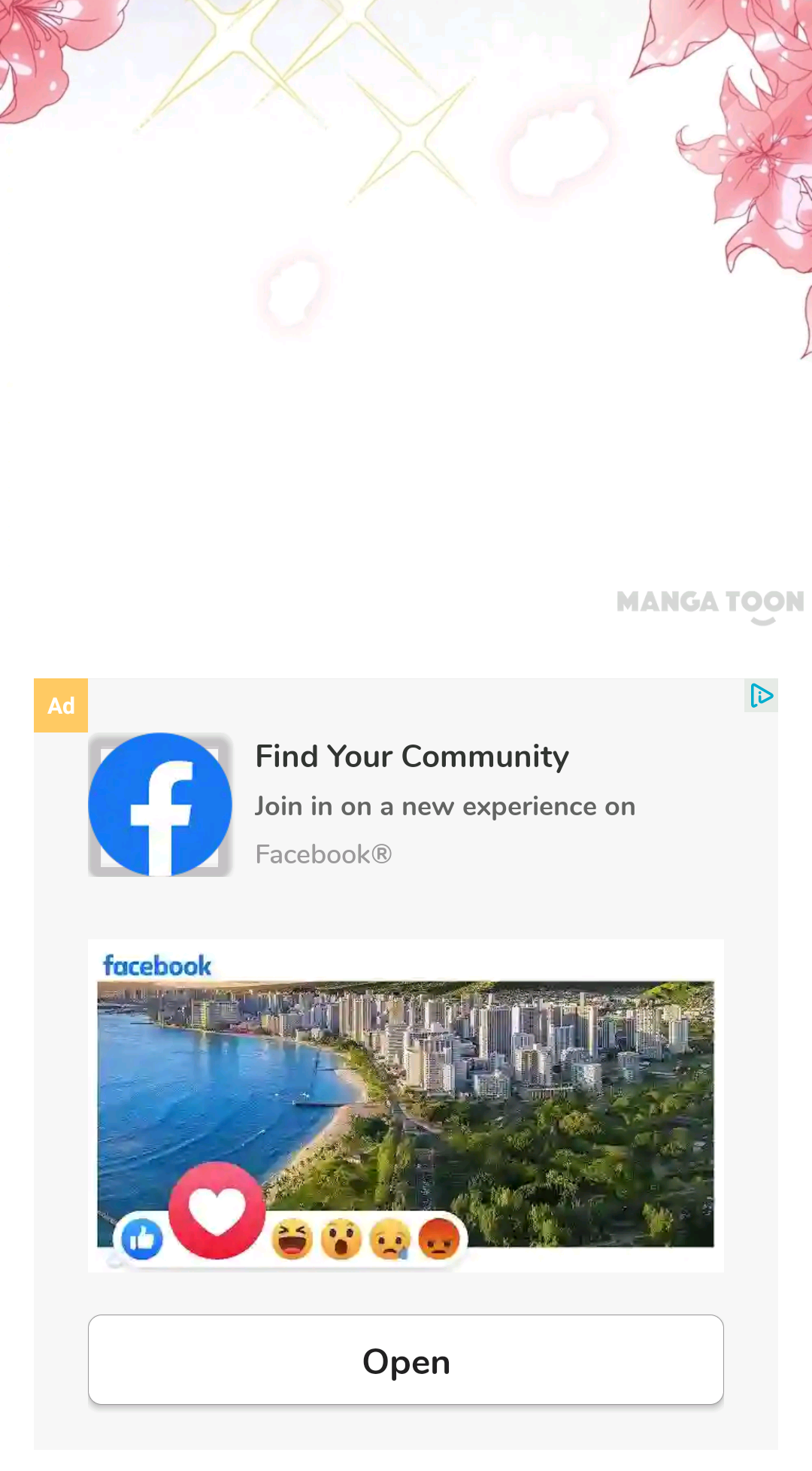View the Facebook ad banner image
812x1471 pixels.
[x=406, y=1106]
